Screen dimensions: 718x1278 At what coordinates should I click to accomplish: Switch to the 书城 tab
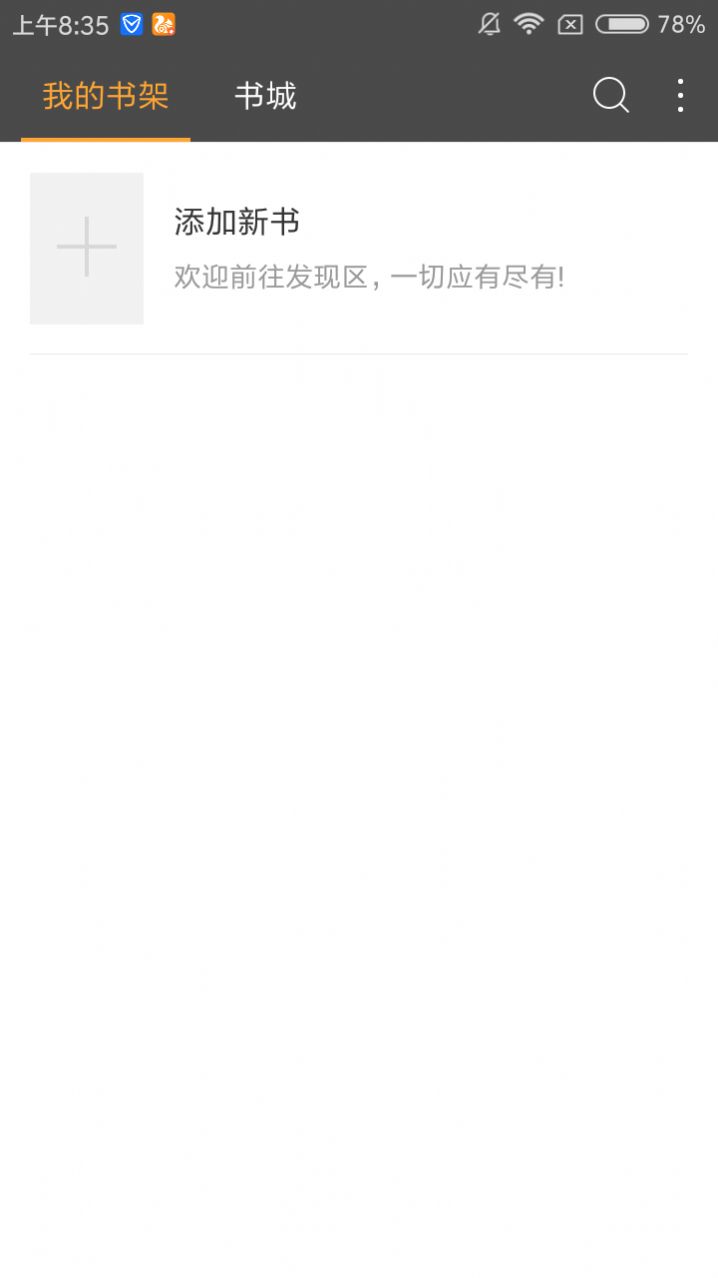pos(265,96)
